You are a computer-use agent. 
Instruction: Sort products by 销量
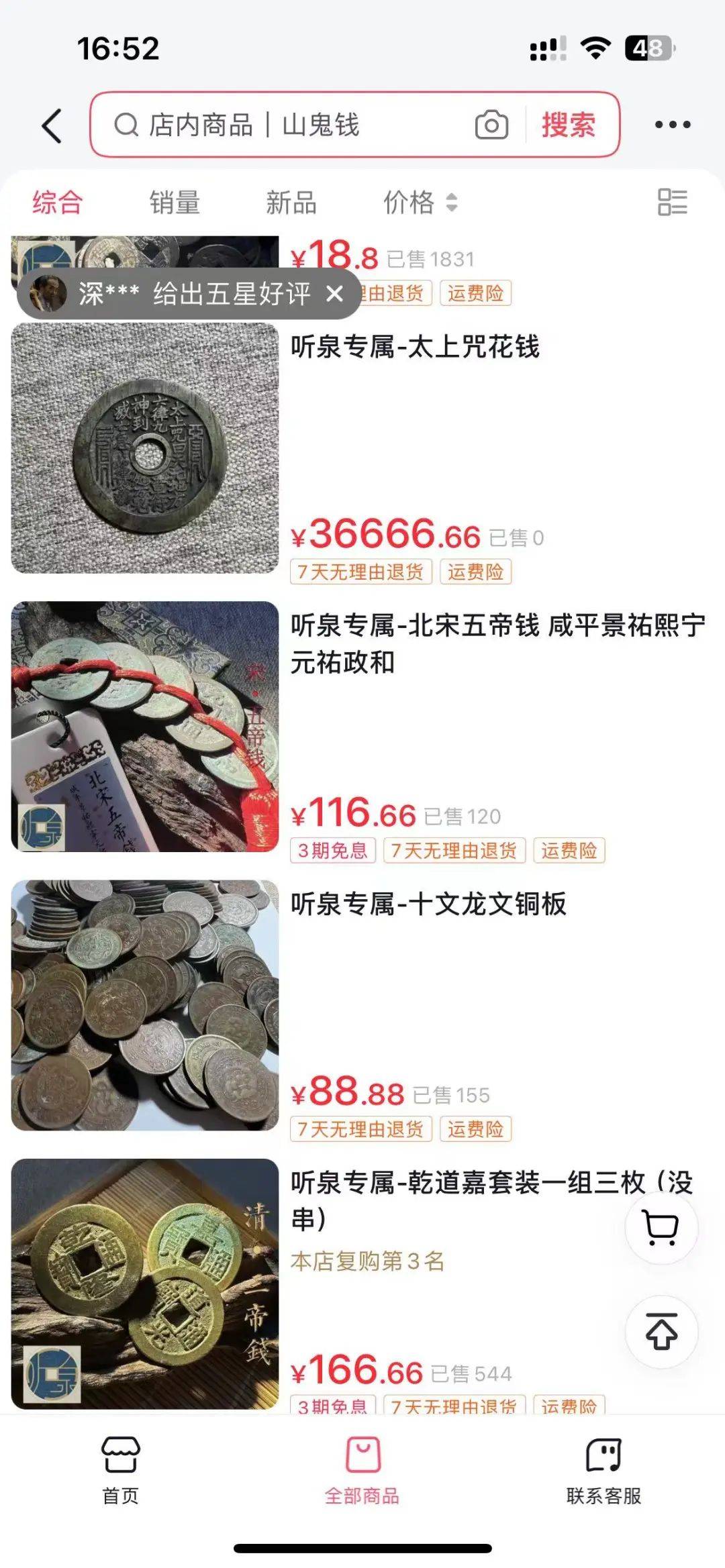tap(175, 203)
